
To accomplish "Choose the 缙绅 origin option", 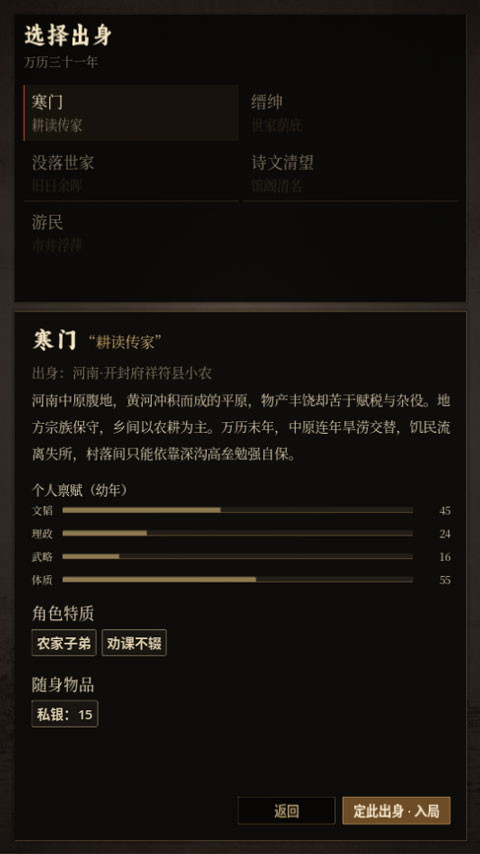I will [x=350, y=113].
